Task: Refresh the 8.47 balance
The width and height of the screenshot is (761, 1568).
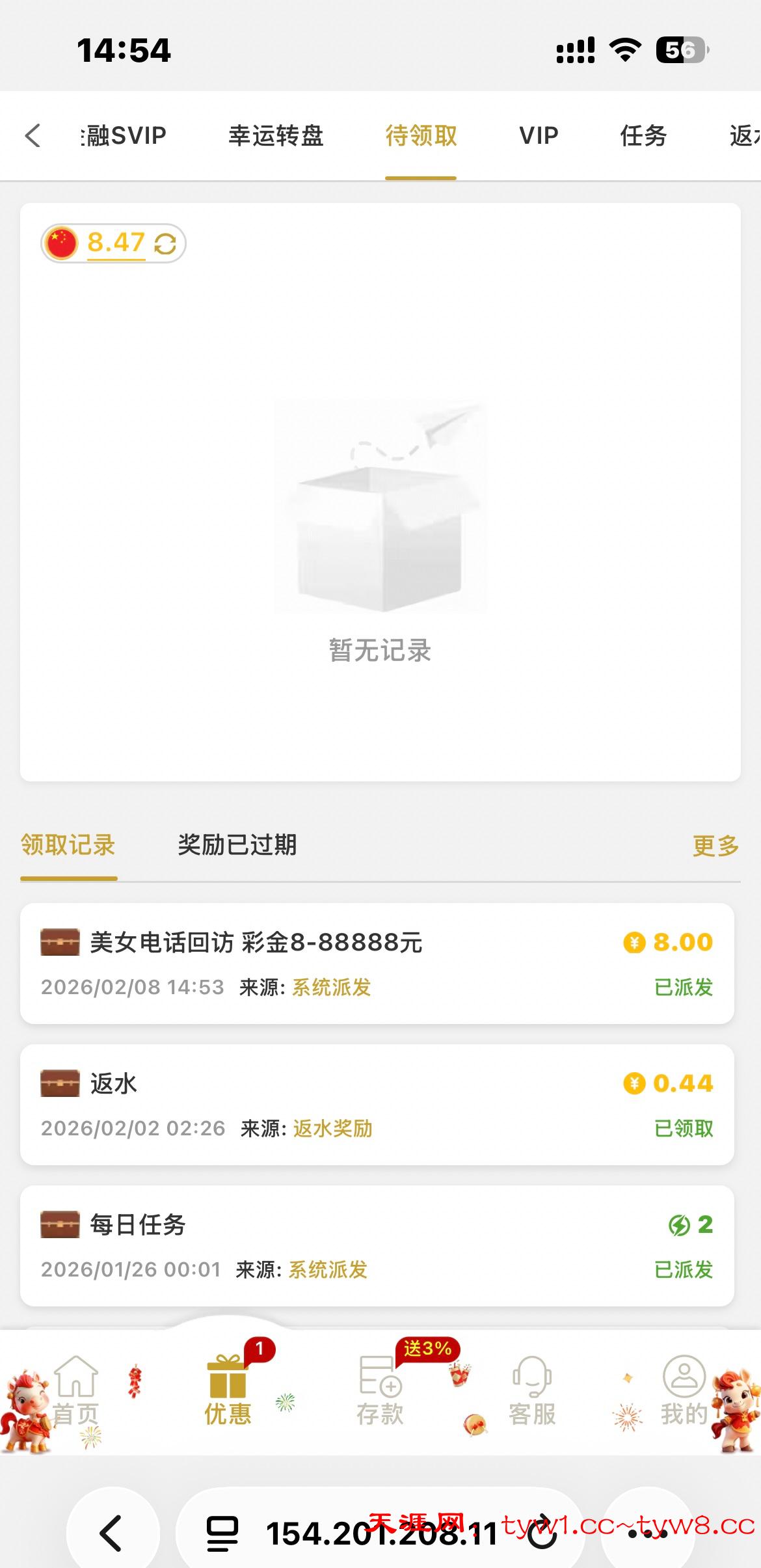Action: point(165,244)
